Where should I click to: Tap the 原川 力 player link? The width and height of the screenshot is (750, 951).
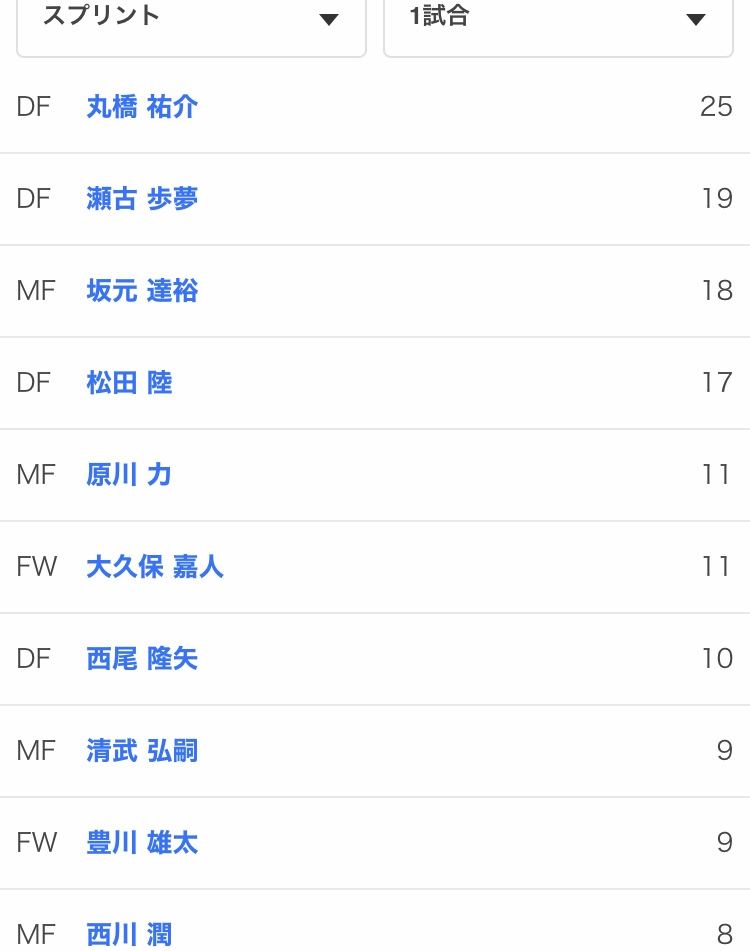pyautogui.click(x=129, y=475)
